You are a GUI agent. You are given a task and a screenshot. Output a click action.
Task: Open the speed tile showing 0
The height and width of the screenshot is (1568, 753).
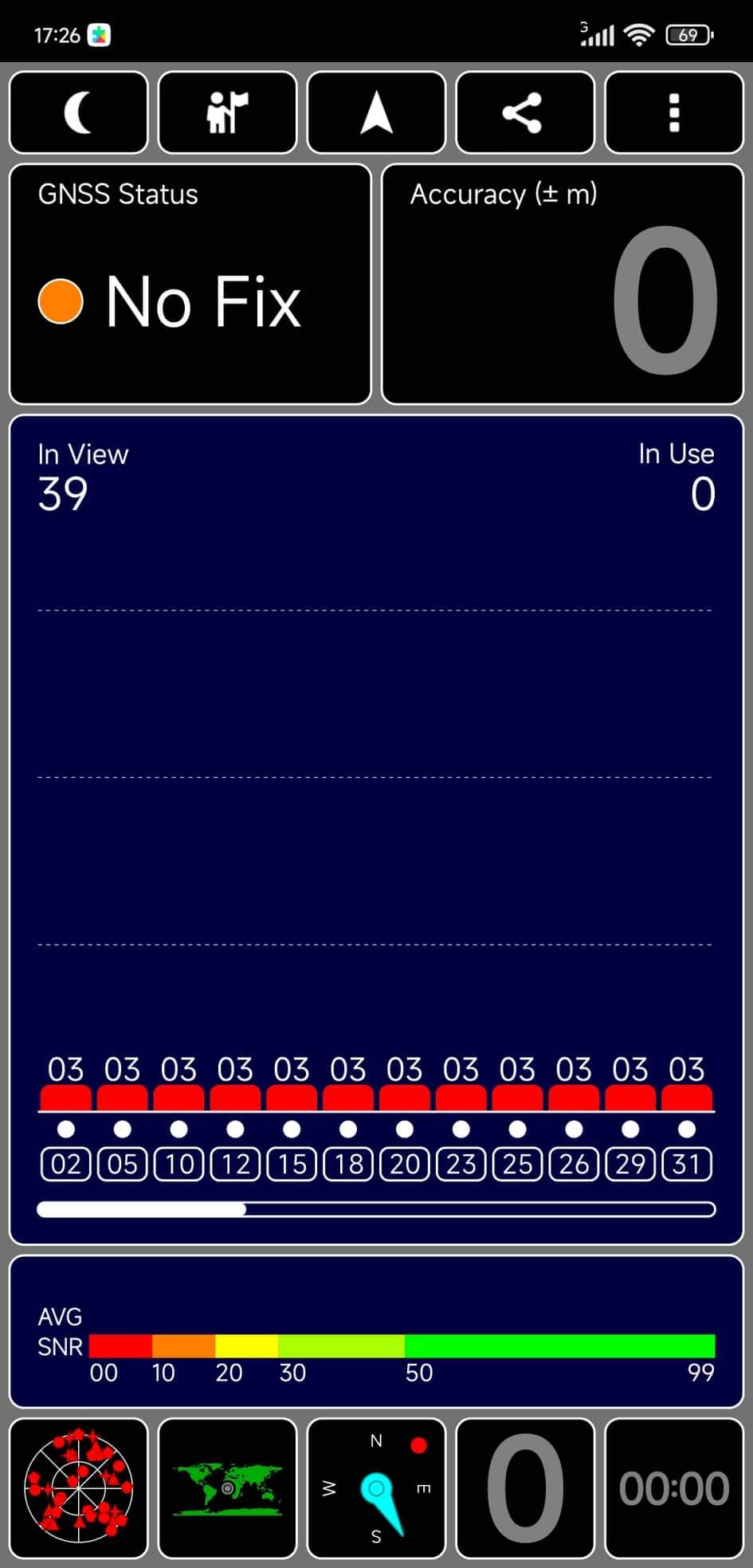(x=525, y=1487)
